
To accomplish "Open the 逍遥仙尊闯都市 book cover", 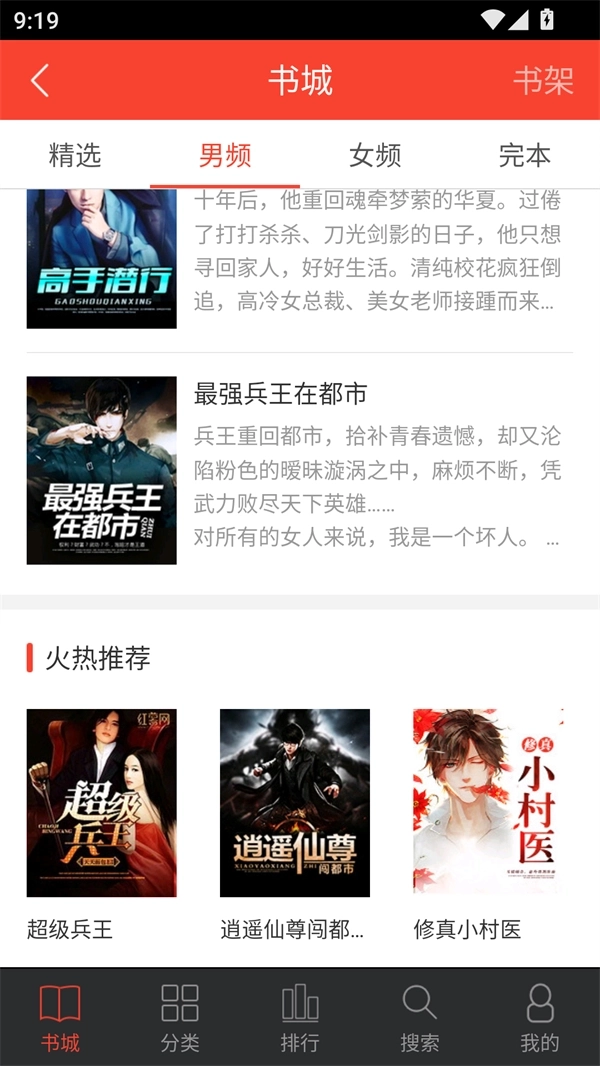I will click(295, 803).
